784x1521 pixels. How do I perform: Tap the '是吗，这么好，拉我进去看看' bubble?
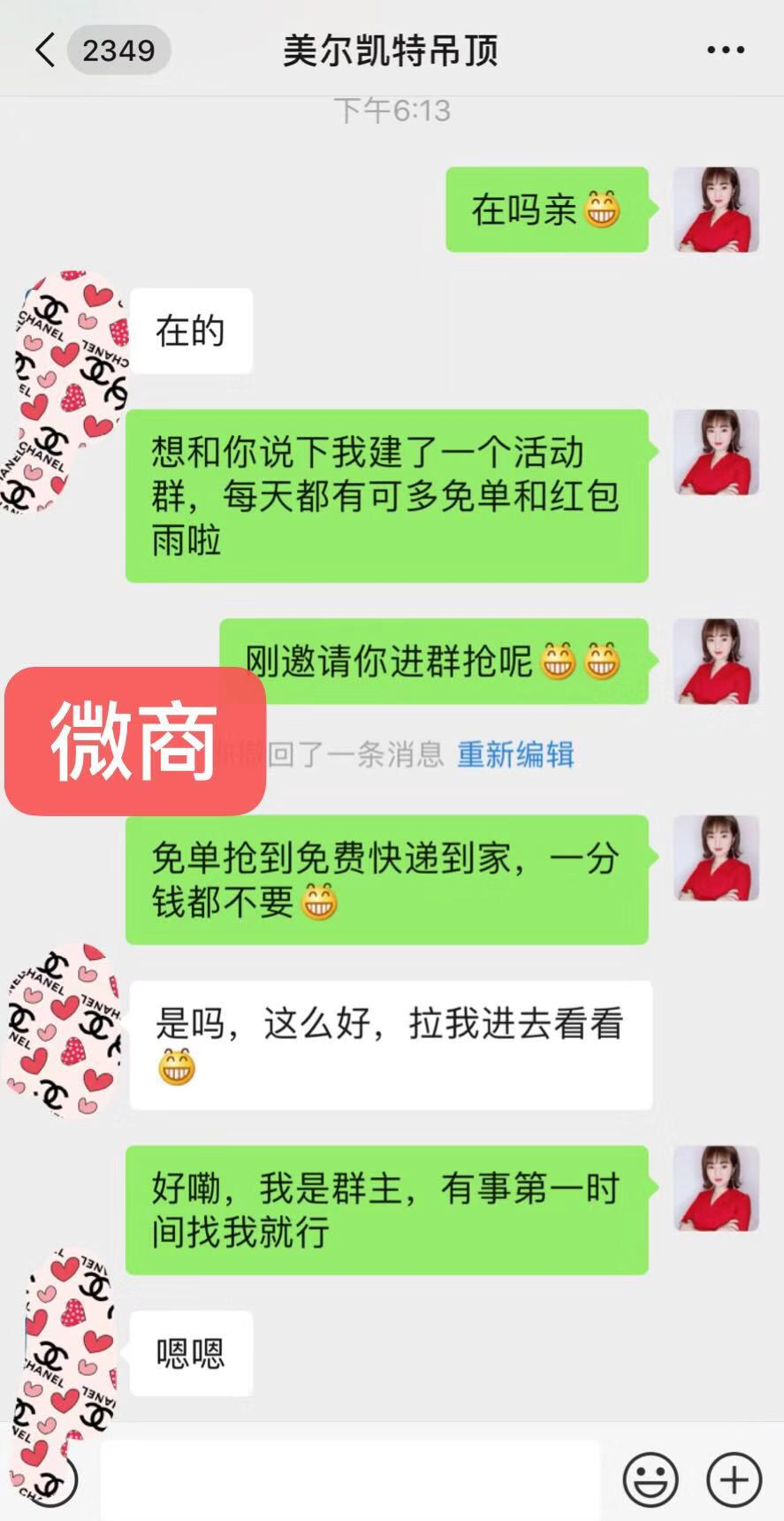coord(389,1043)
